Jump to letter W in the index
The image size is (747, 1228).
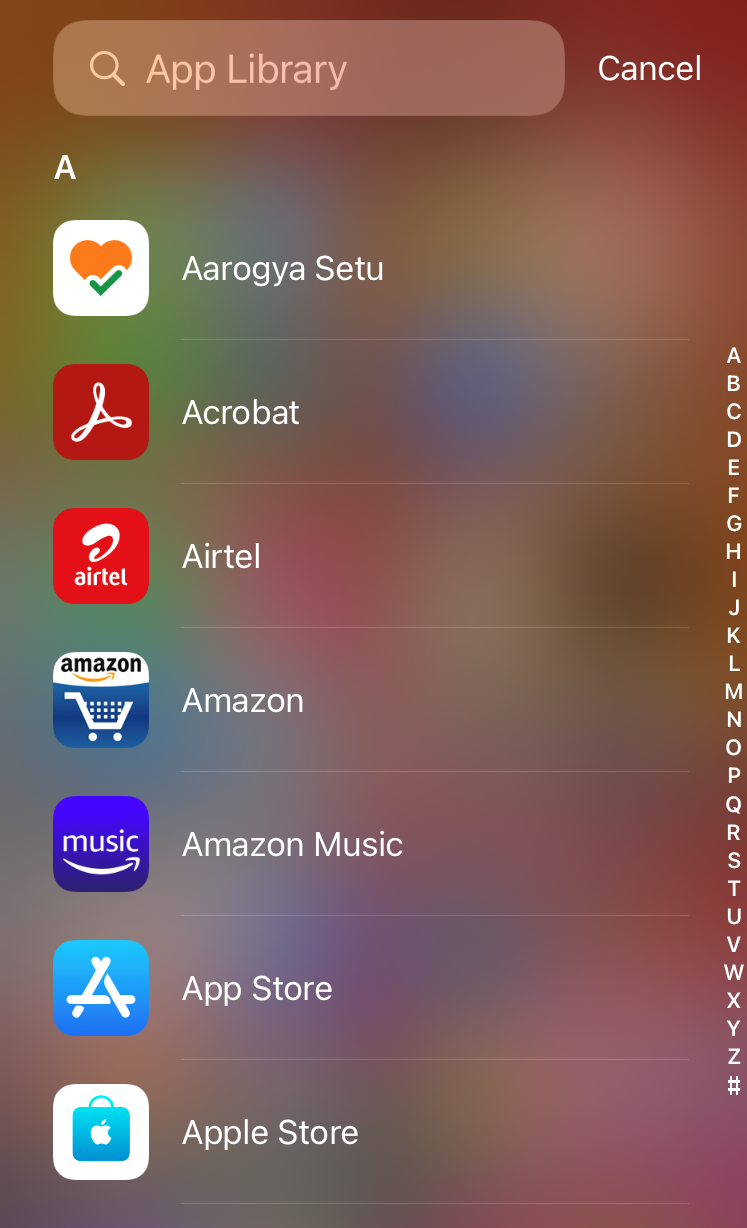coord(733,972)
